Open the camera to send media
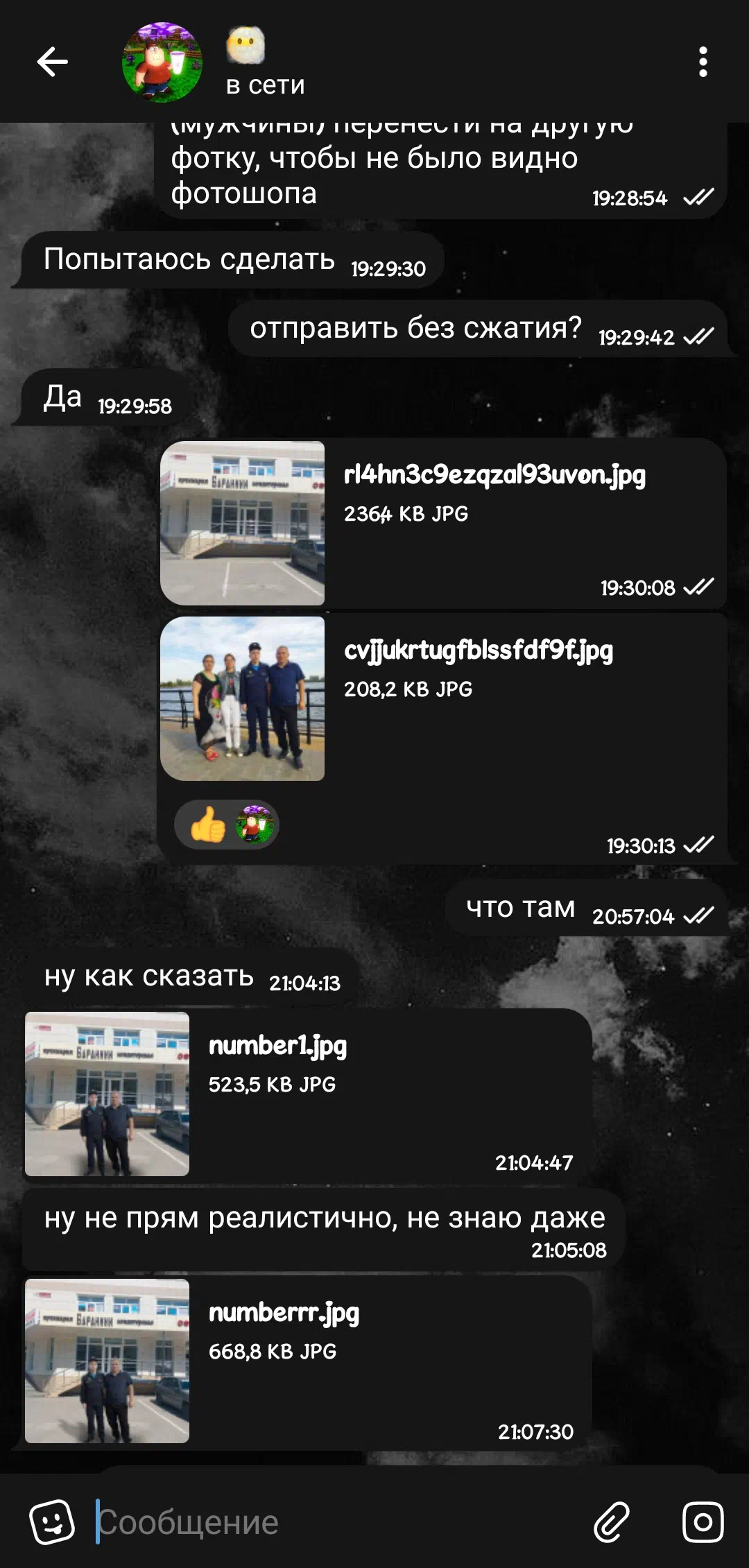 coord(703,1522)
